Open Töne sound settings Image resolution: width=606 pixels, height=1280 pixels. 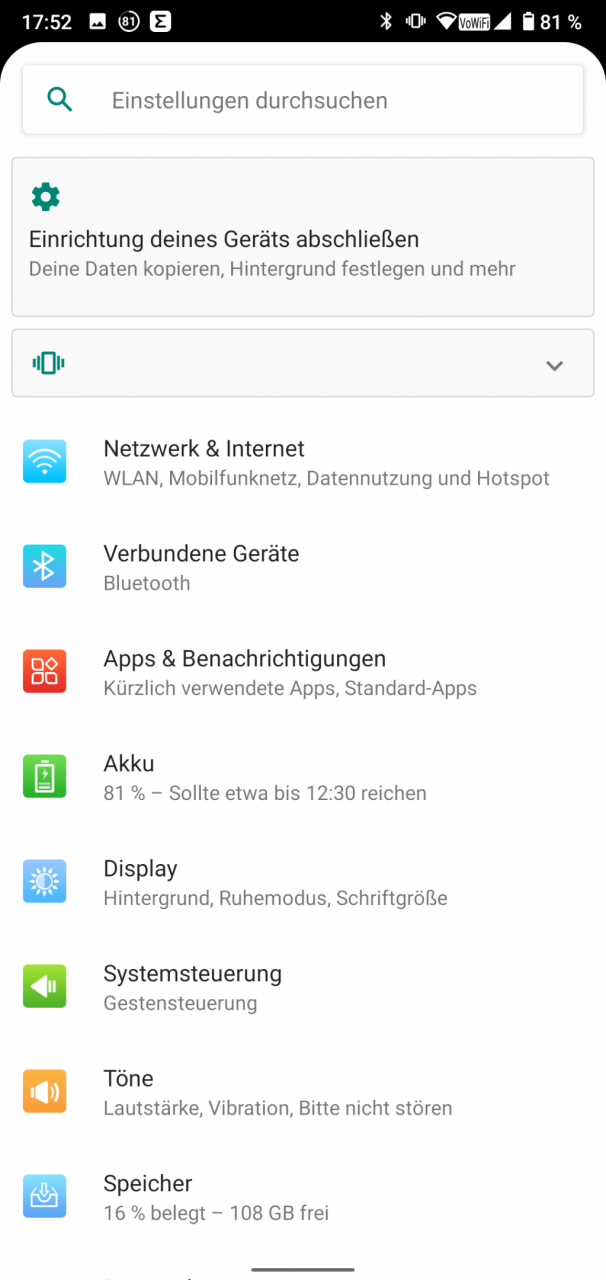tap(303, 1092)
